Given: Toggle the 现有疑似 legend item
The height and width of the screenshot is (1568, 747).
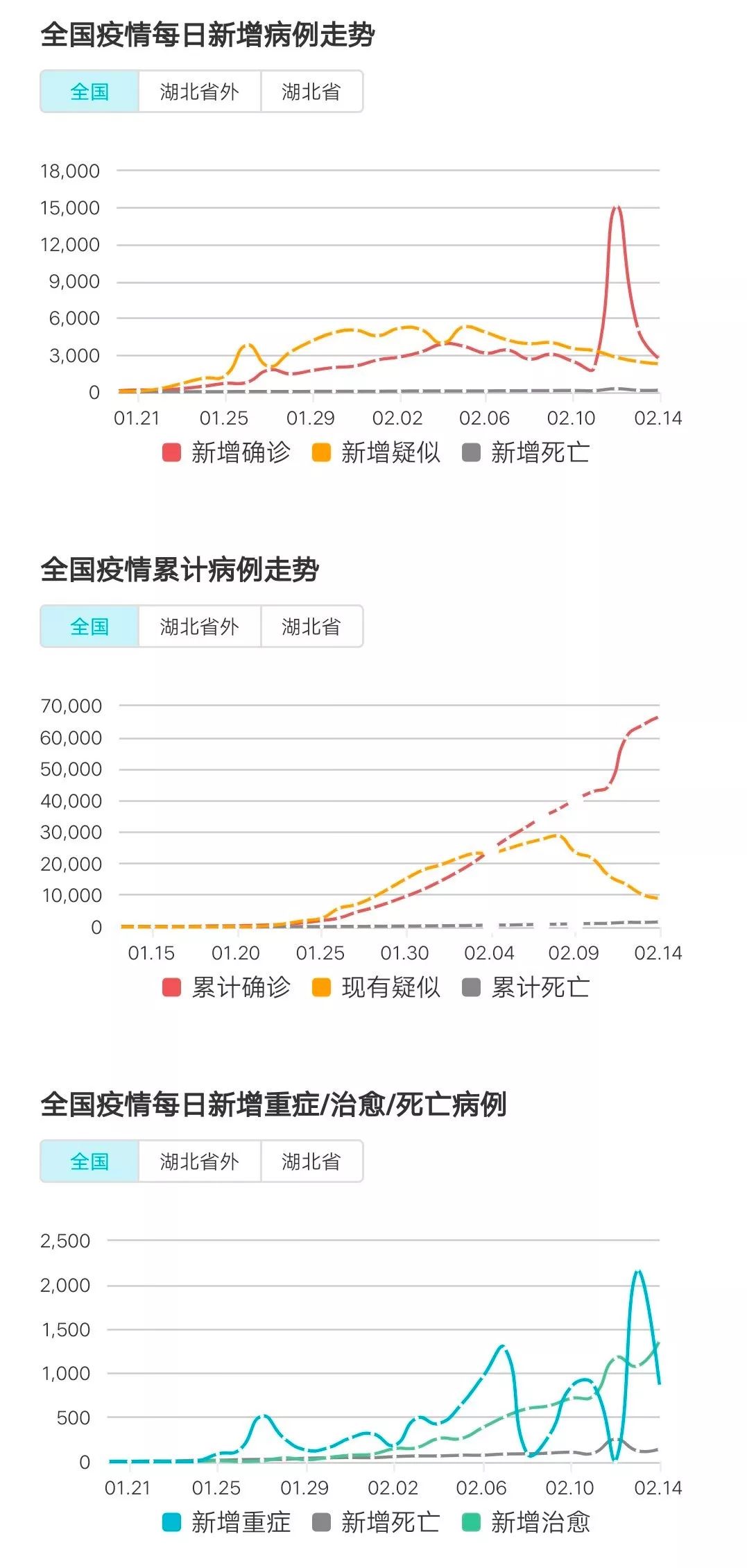Looking at the screenshot, I should 377,987.
